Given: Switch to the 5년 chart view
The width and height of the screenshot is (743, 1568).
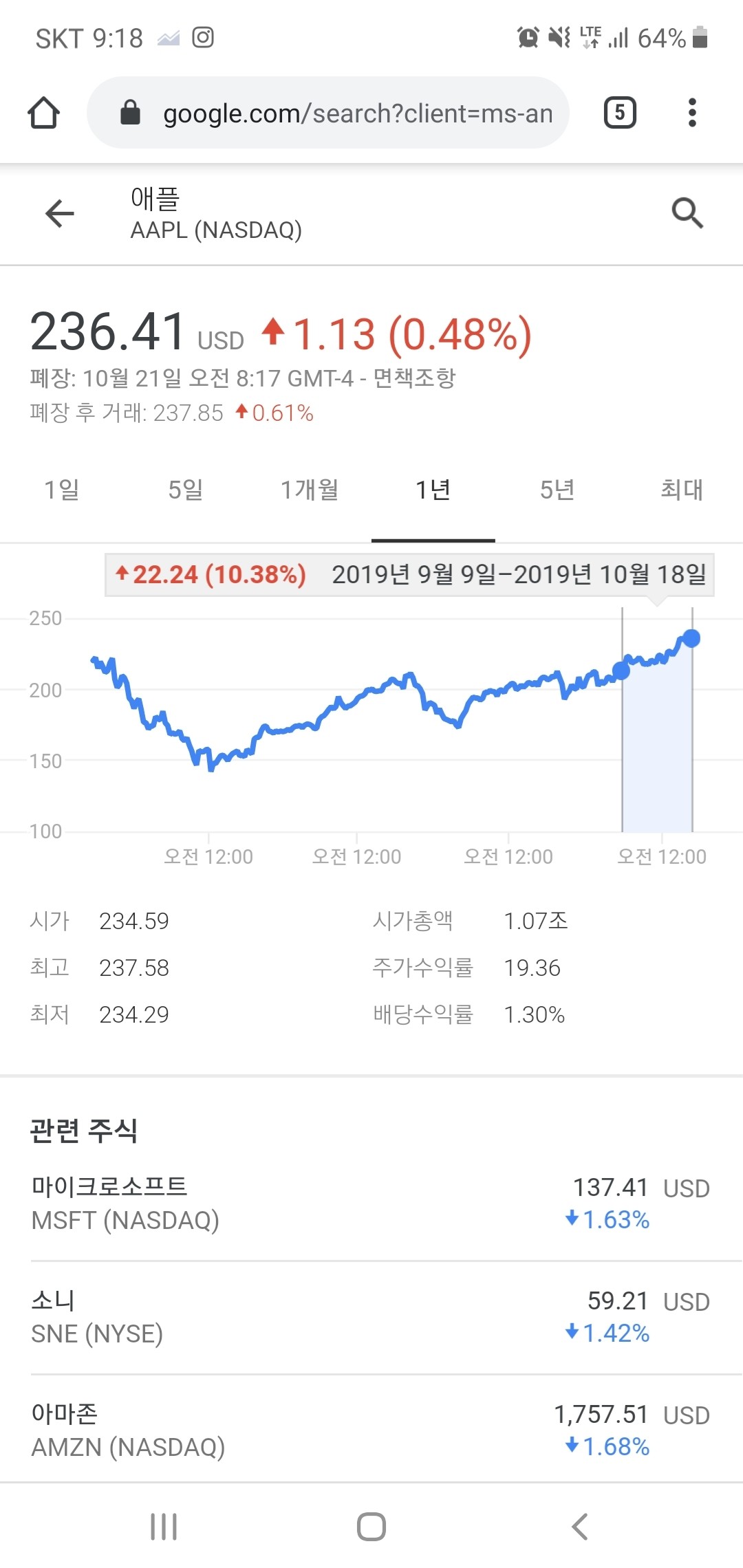Looking at the screenshot, I should [556, 490].
